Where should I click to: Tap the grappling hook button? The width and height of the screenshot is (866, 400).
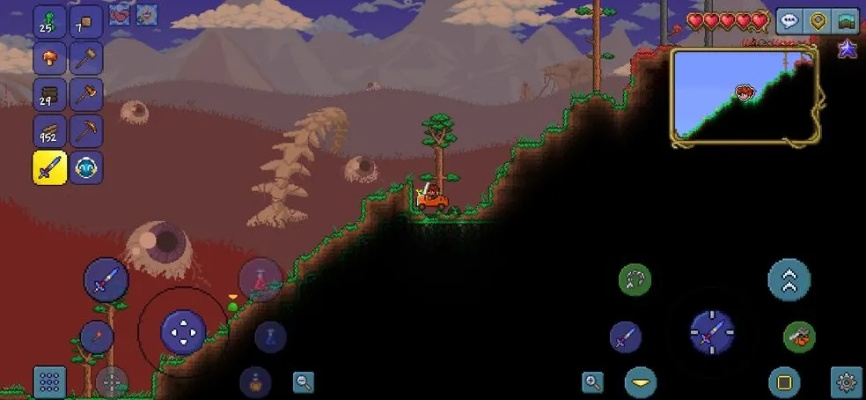tap(634, 280)
